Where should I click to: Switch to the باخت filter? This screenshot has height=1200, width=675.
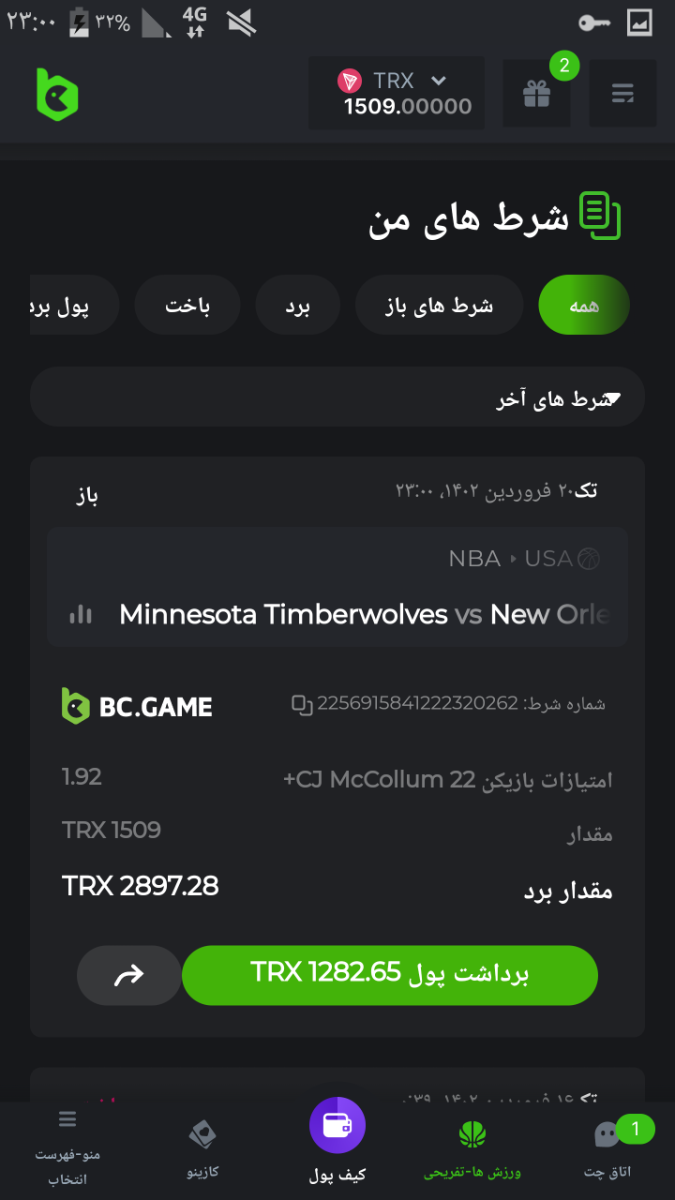[187, 305]
